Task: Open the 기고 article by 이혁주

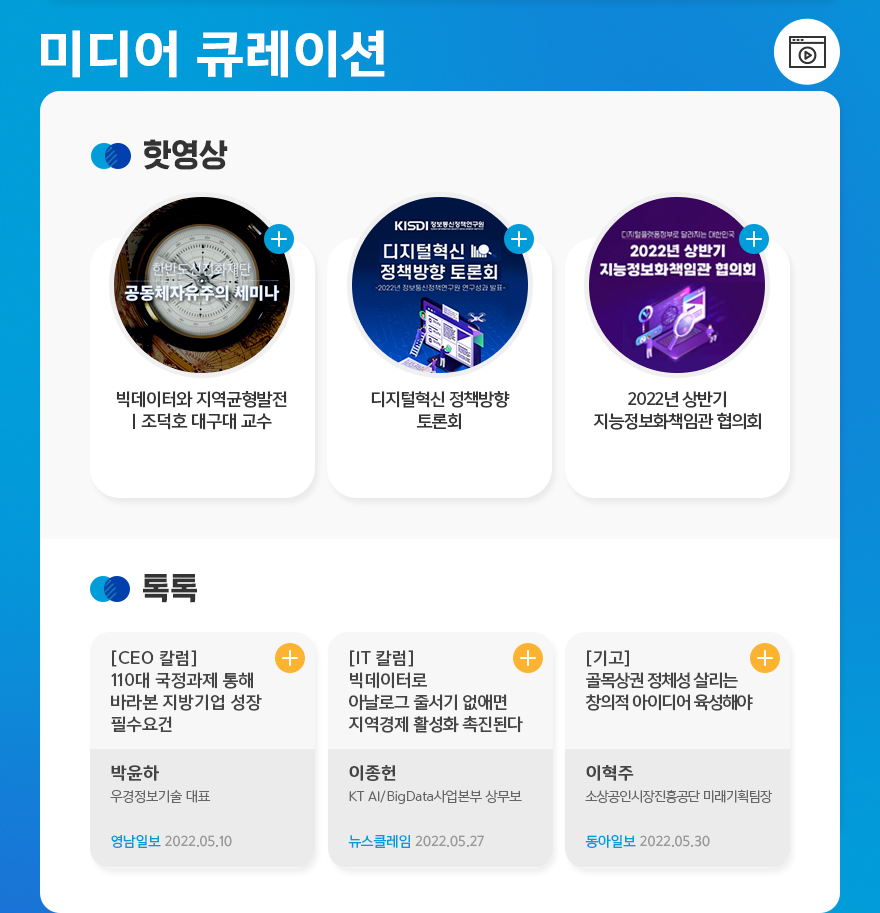Action: [x=668, y=680]
